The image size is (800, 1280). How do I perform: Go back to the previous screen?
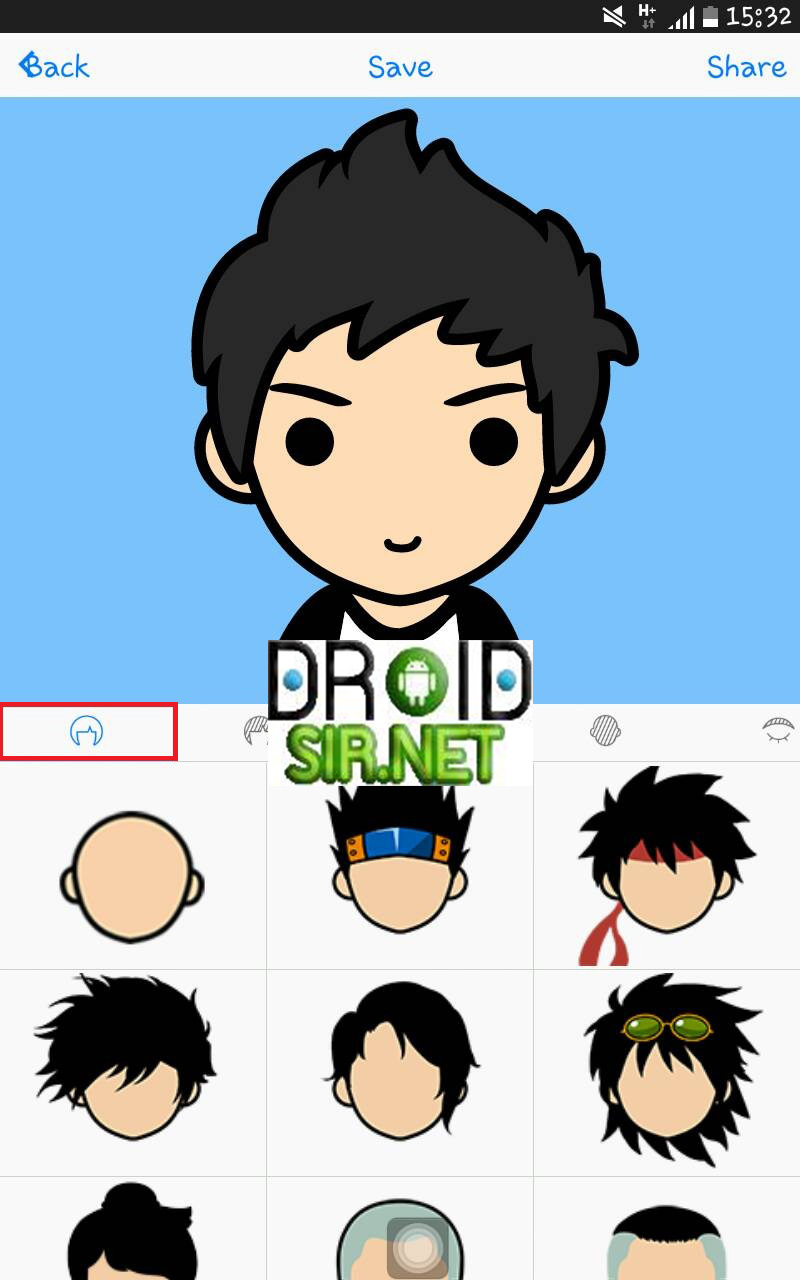tap(54, 66)
